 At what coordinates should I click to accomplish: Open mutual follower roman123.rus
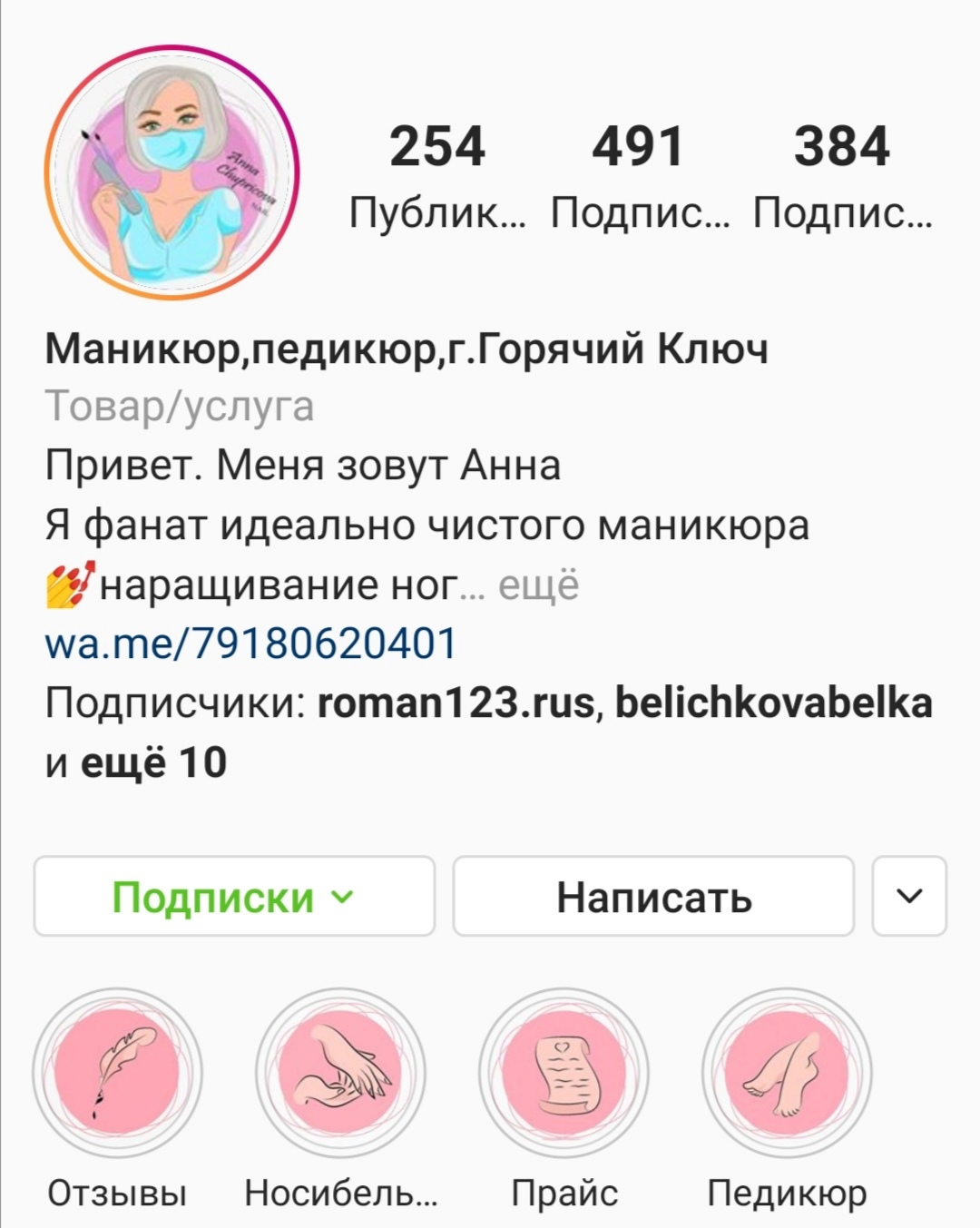(x=456, y=703)
